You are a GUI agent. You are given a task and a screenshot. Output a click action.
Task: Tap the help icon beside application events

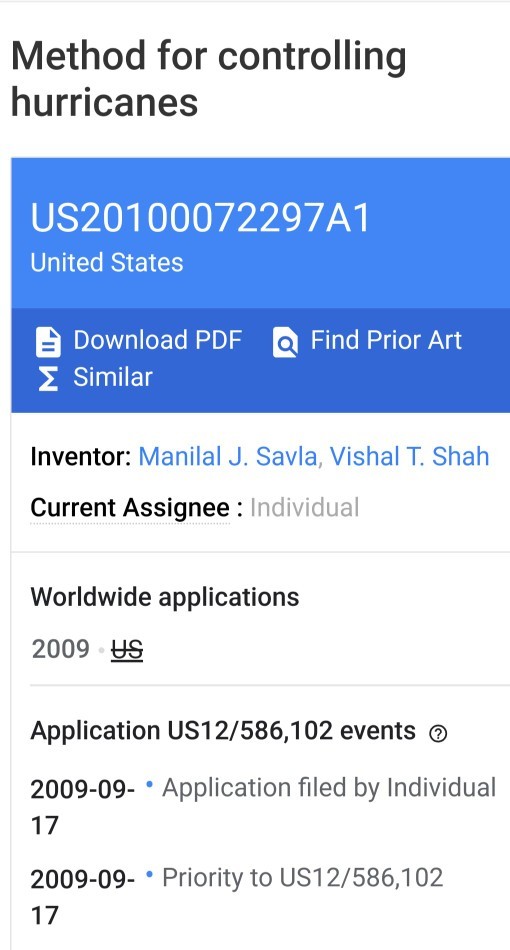tap(437, 734)
